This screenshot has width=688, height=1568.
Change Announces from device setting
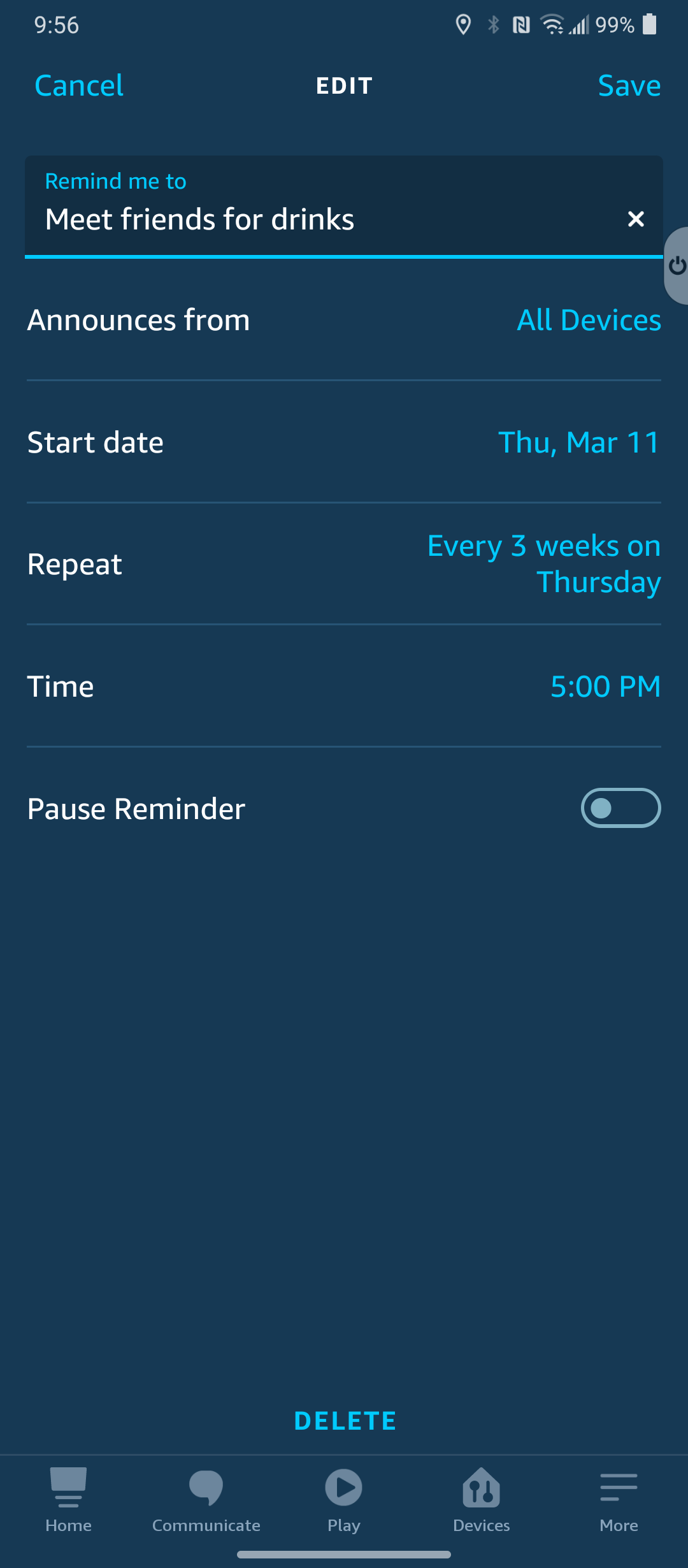click(589, 320)
